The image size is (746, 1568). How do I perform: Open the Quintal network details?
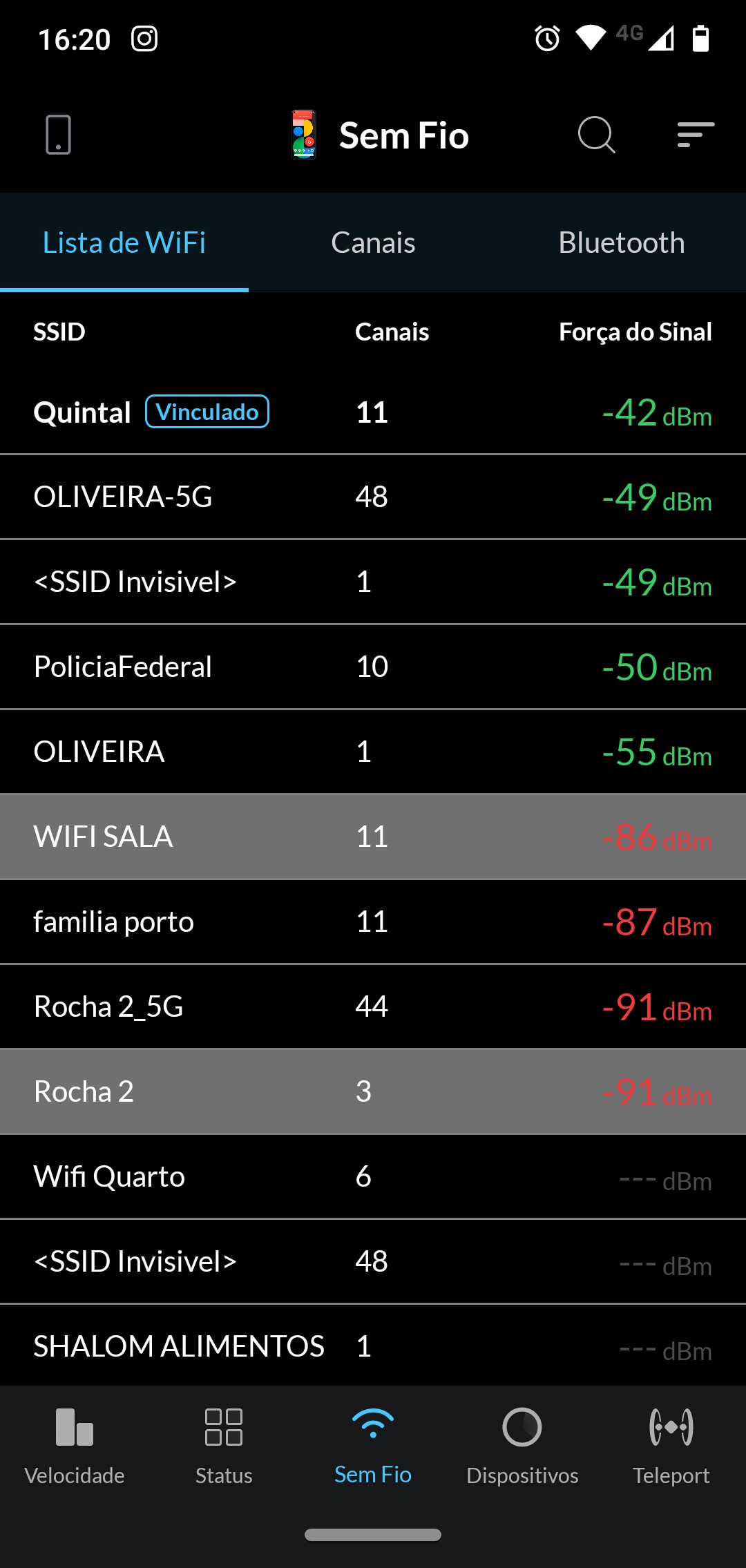pyautogui.click(x=373, y=412)
